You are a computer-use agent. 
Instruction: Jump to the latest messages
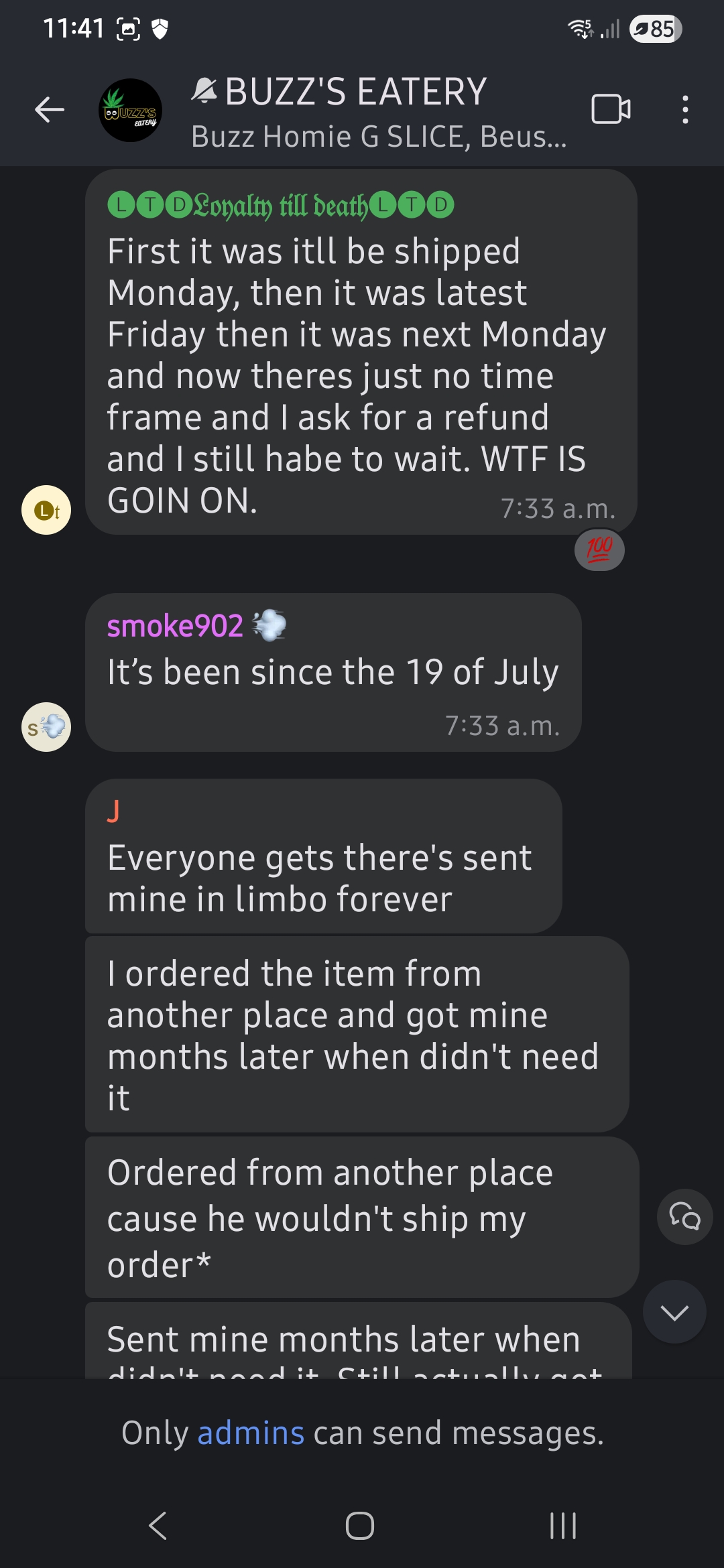[674, 1312]
